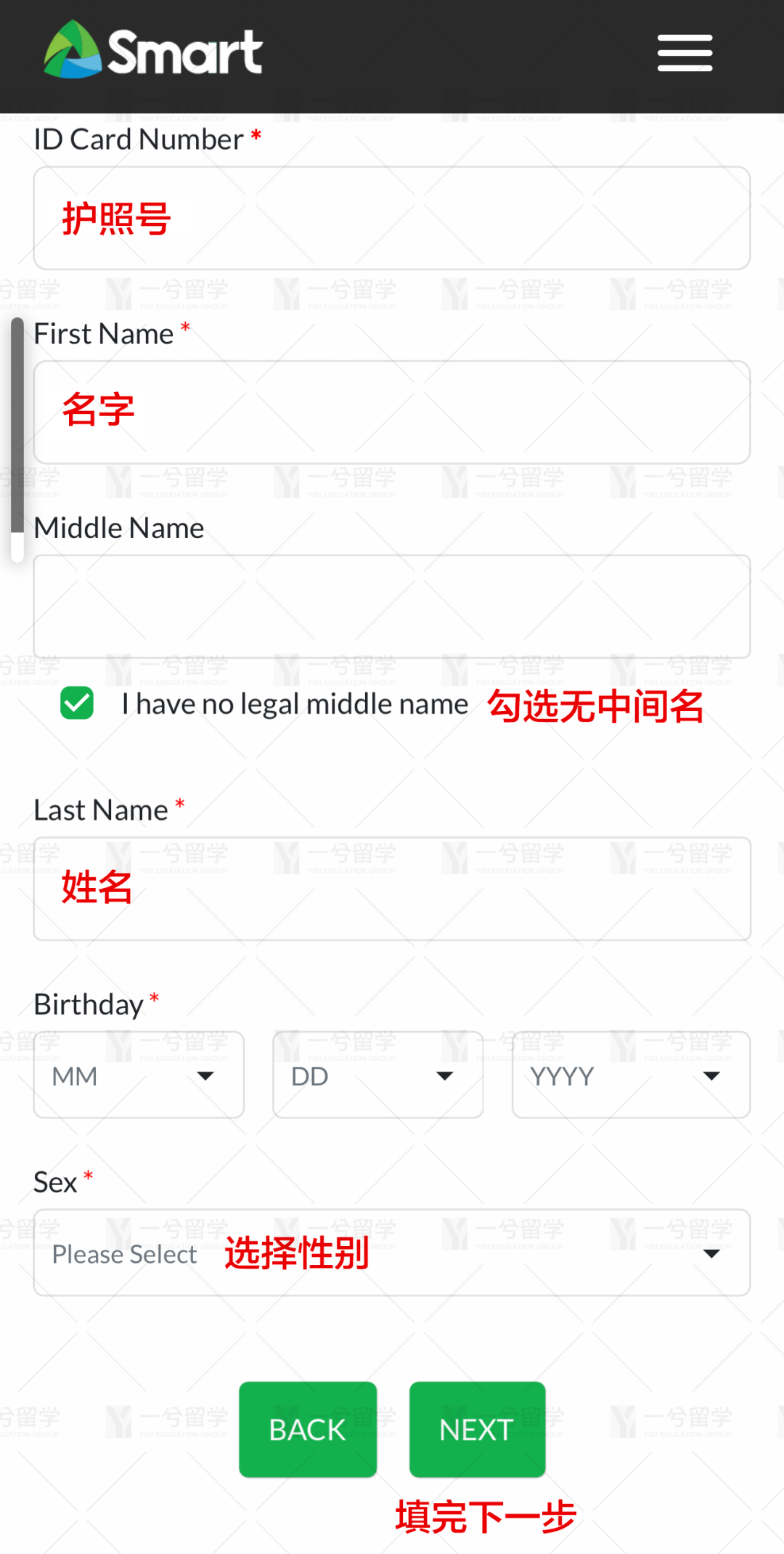Open the birthday day (DD) dropdown

pos(377,1075)
